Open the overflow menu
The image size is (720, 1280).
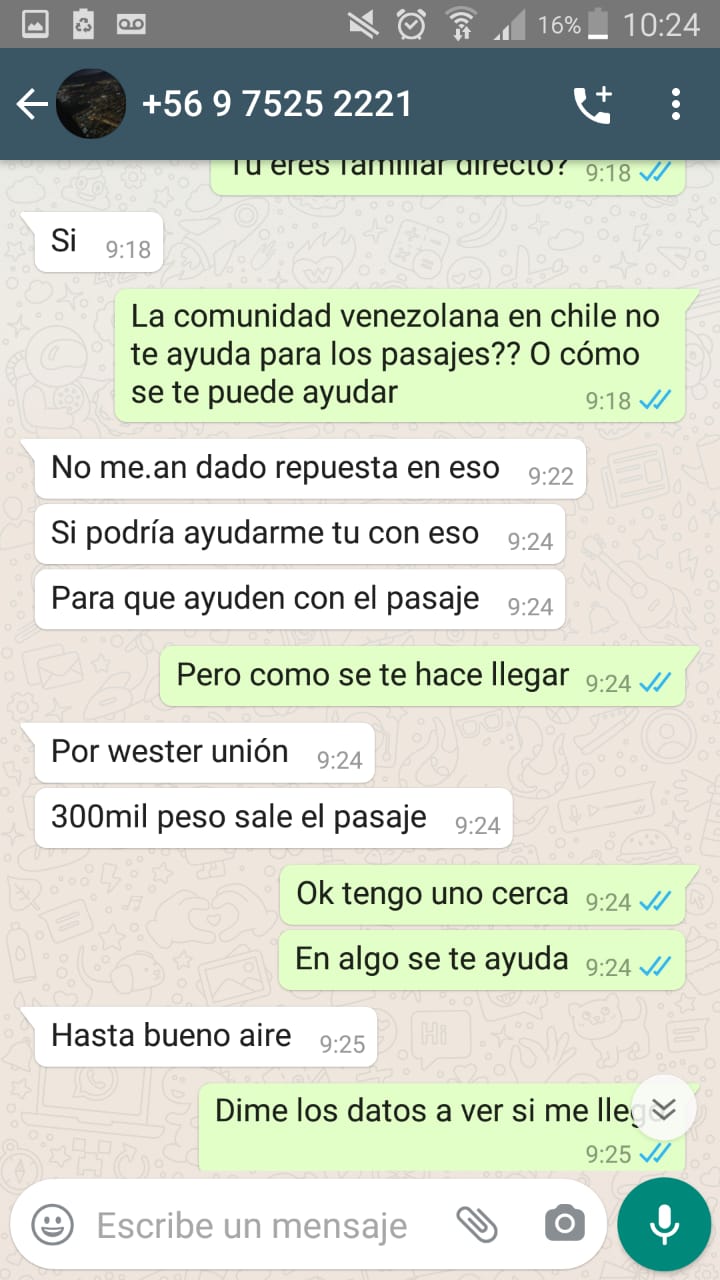676,104
